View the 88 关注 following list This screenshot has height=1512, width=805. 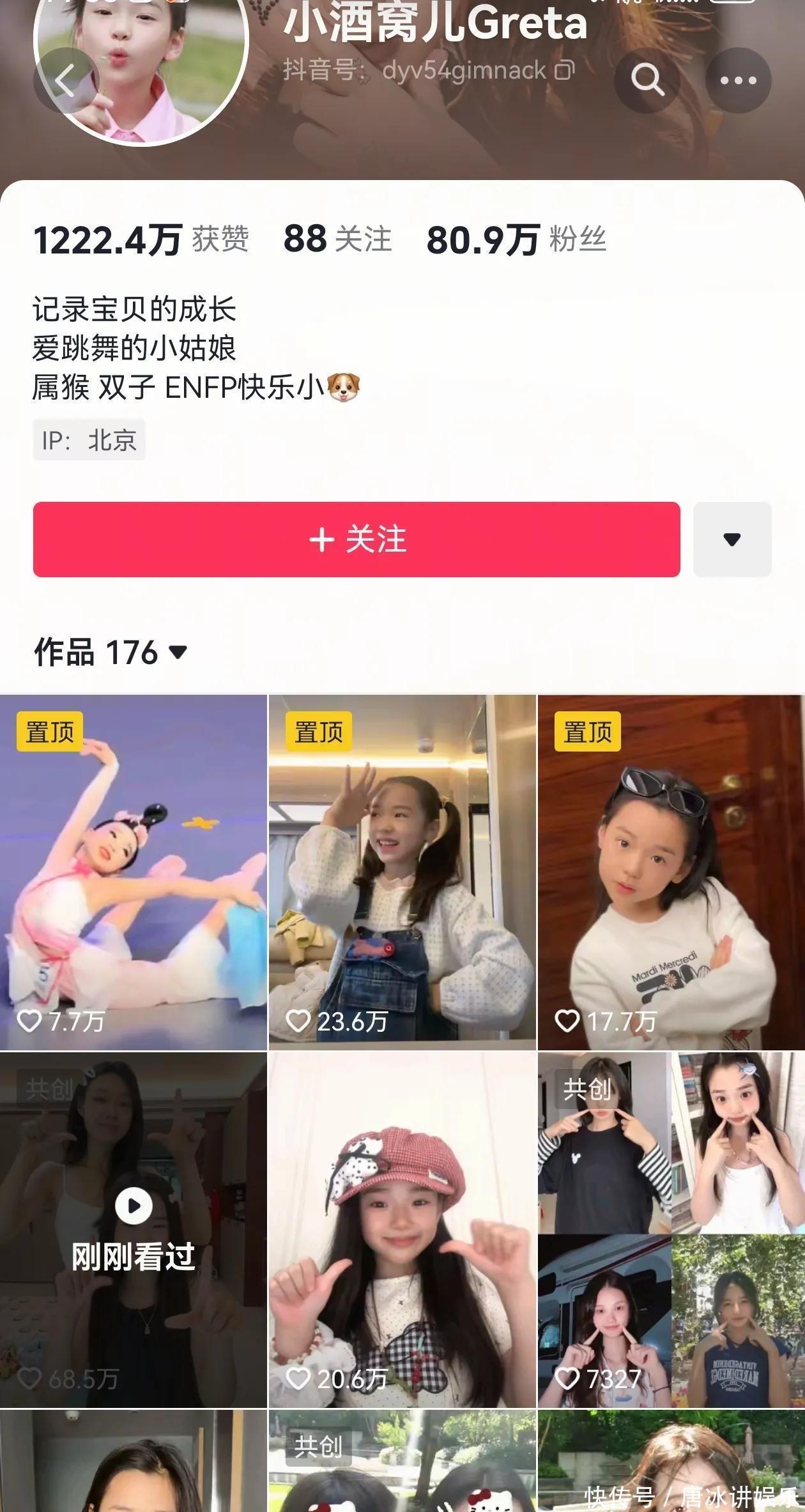(x=337, y=239)
